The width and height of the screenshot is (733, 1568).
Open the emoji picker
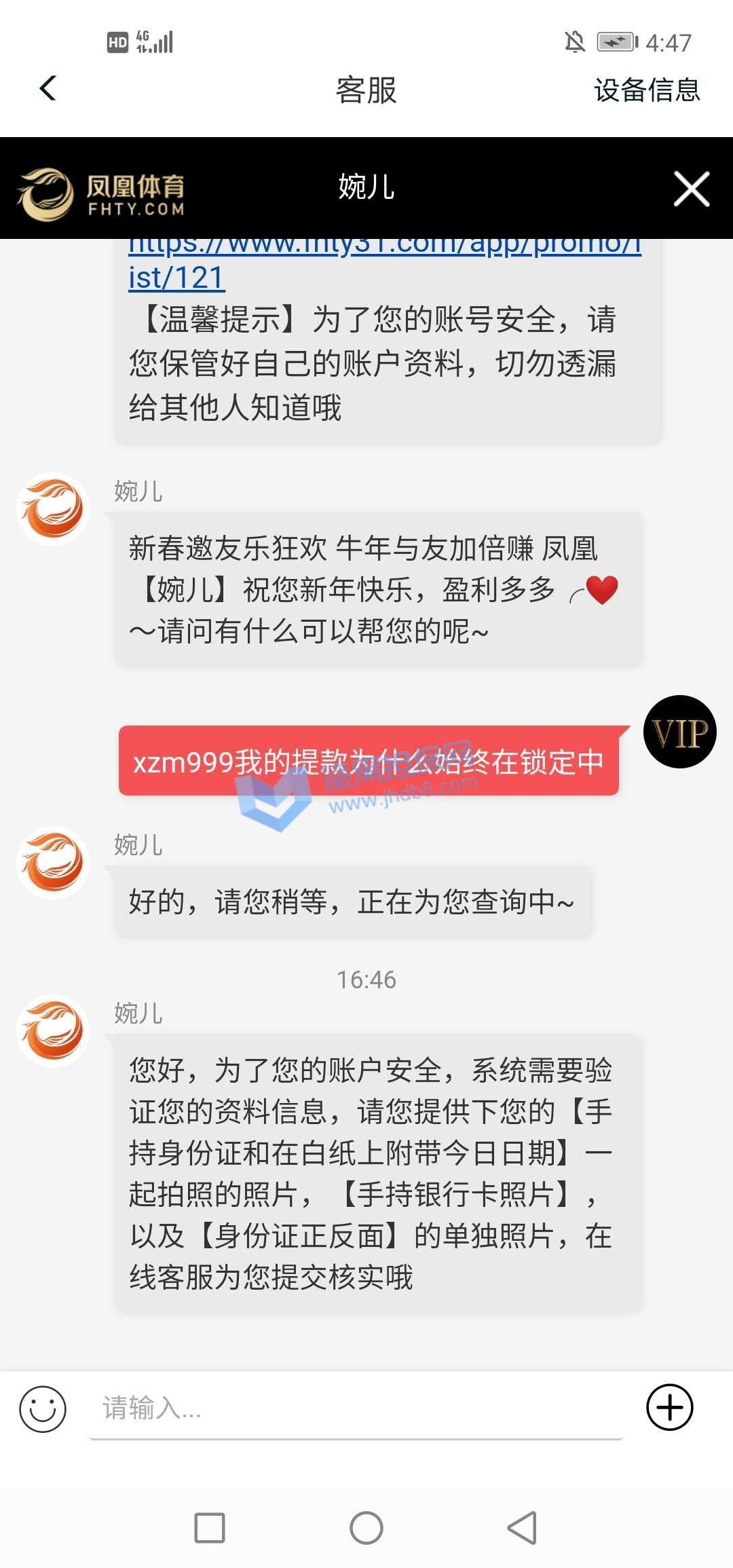click(x=43, y=1408)
